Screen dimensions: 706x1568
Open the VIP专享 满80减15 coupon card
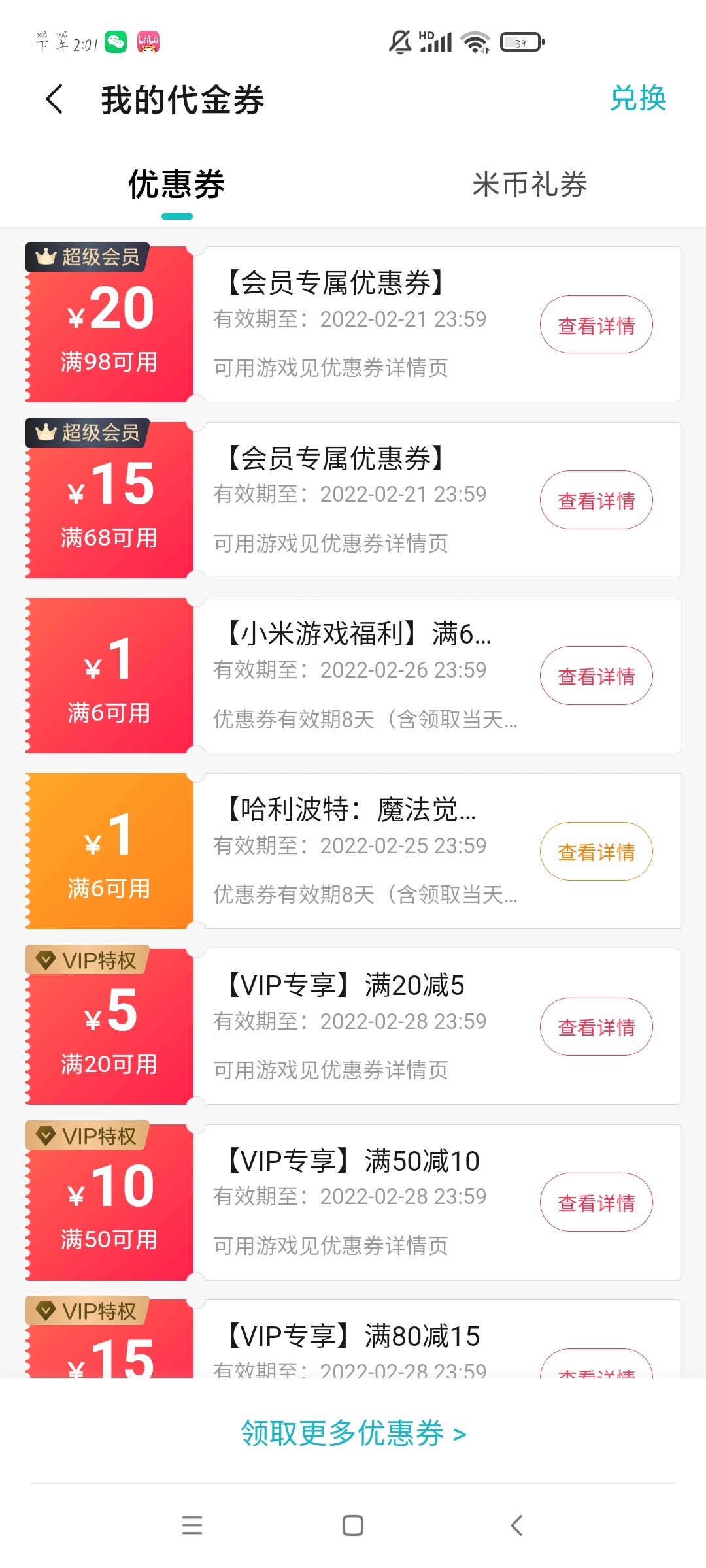point(353,1339)
